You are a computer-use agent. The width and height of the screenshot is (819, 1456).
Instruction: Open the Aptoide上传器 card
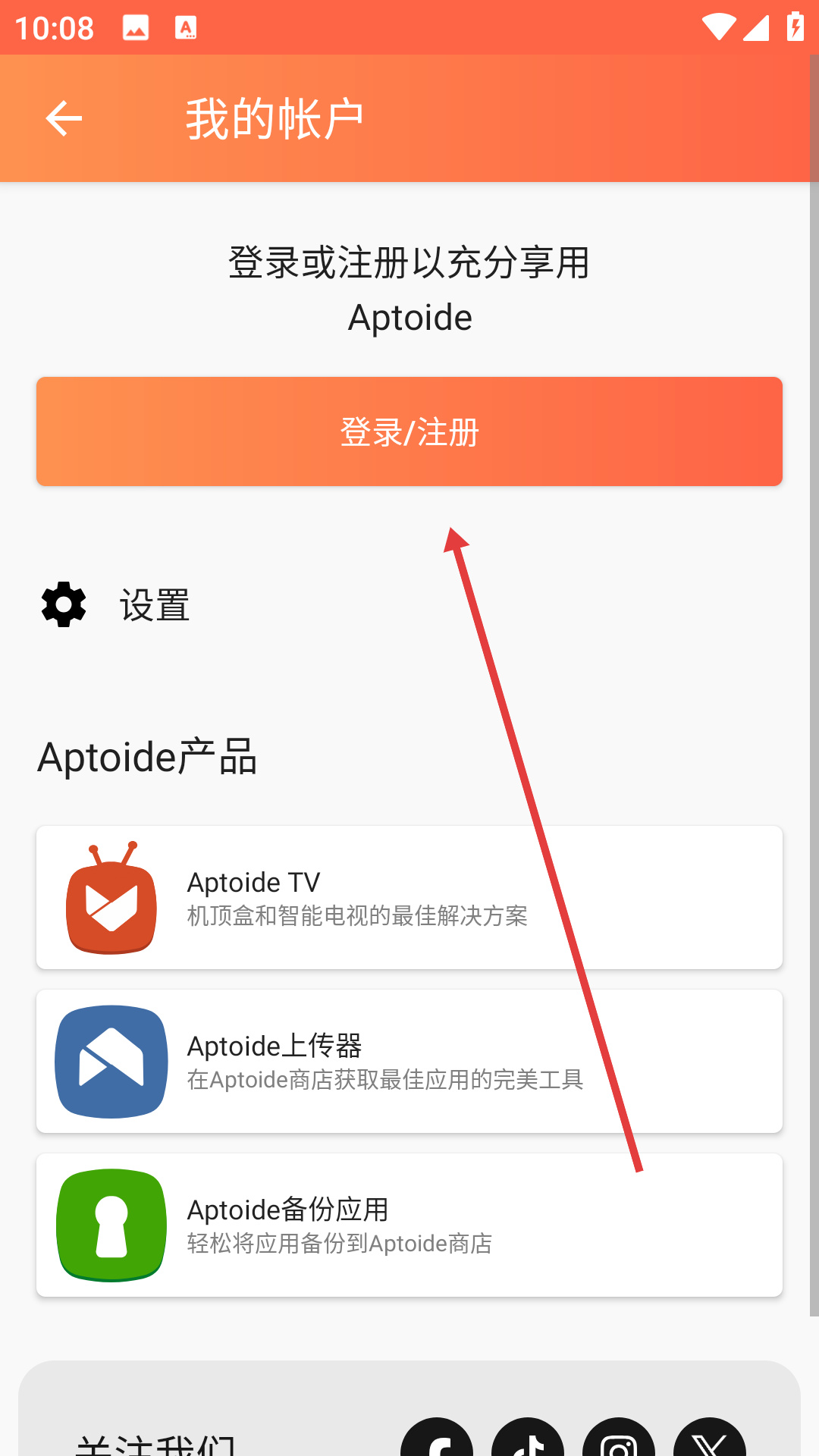click(x=409, y=1061)
